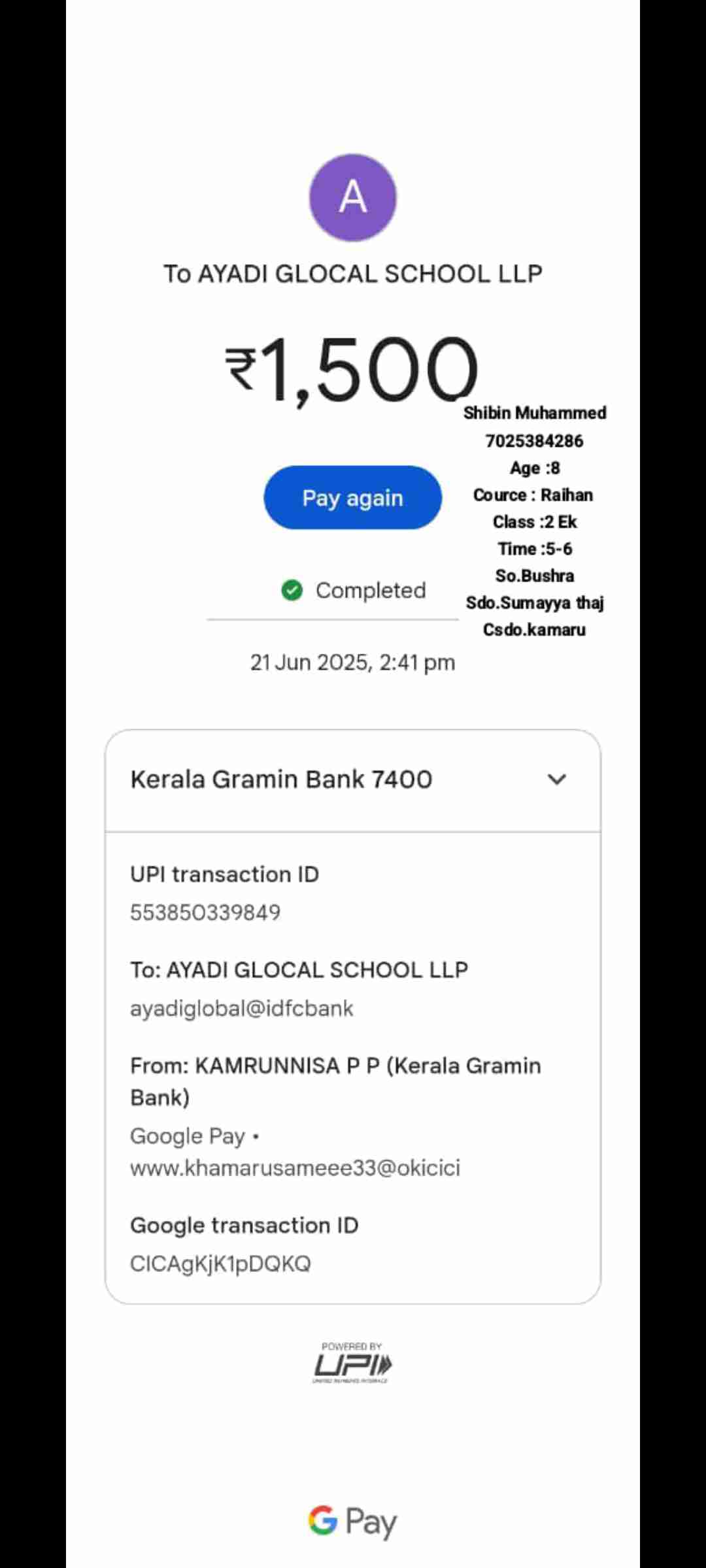Expand the Kerala Gramin Bank 7400 details
This screenshot has height=1568, width=706.
[x=556, y=779]
